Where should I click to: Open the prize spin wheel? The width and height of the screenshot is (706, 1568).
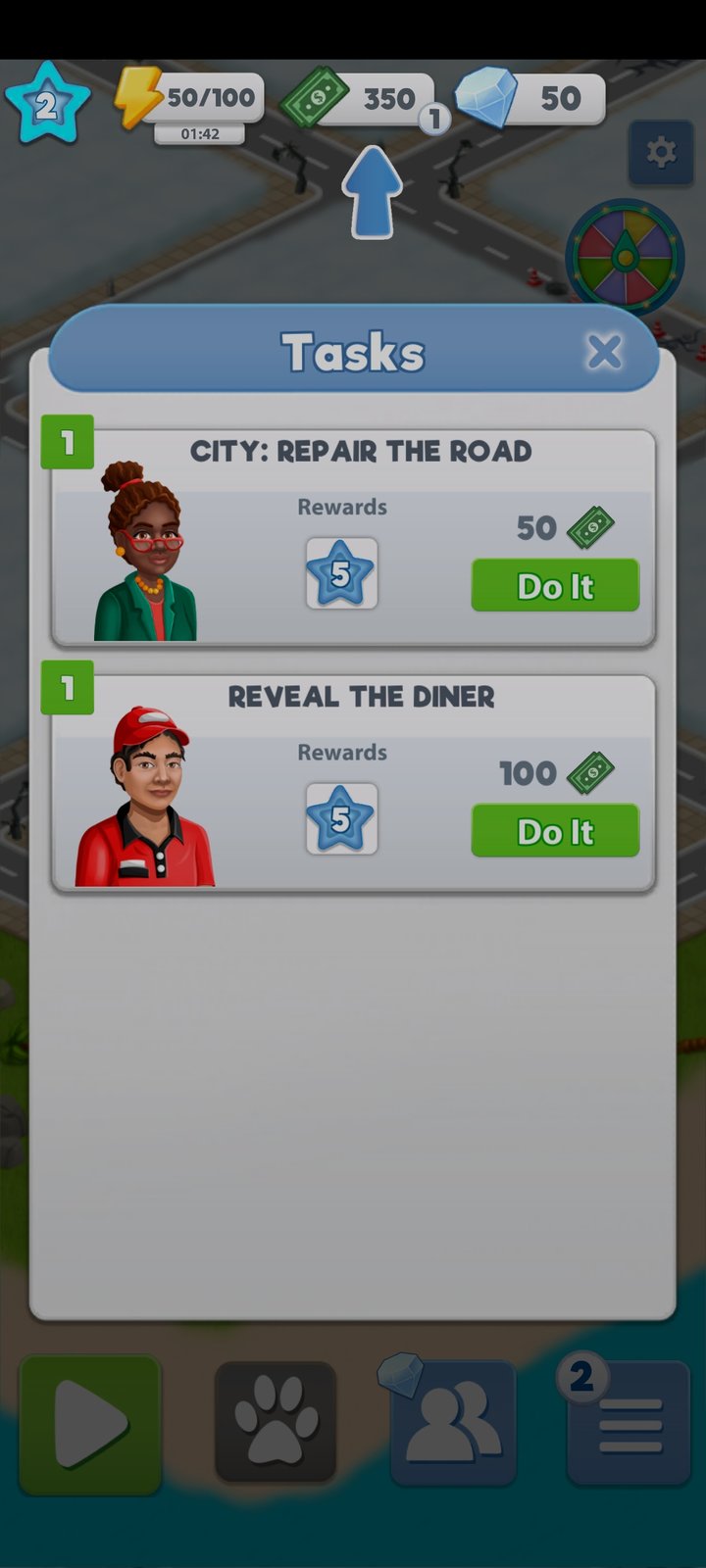(624, 257)
